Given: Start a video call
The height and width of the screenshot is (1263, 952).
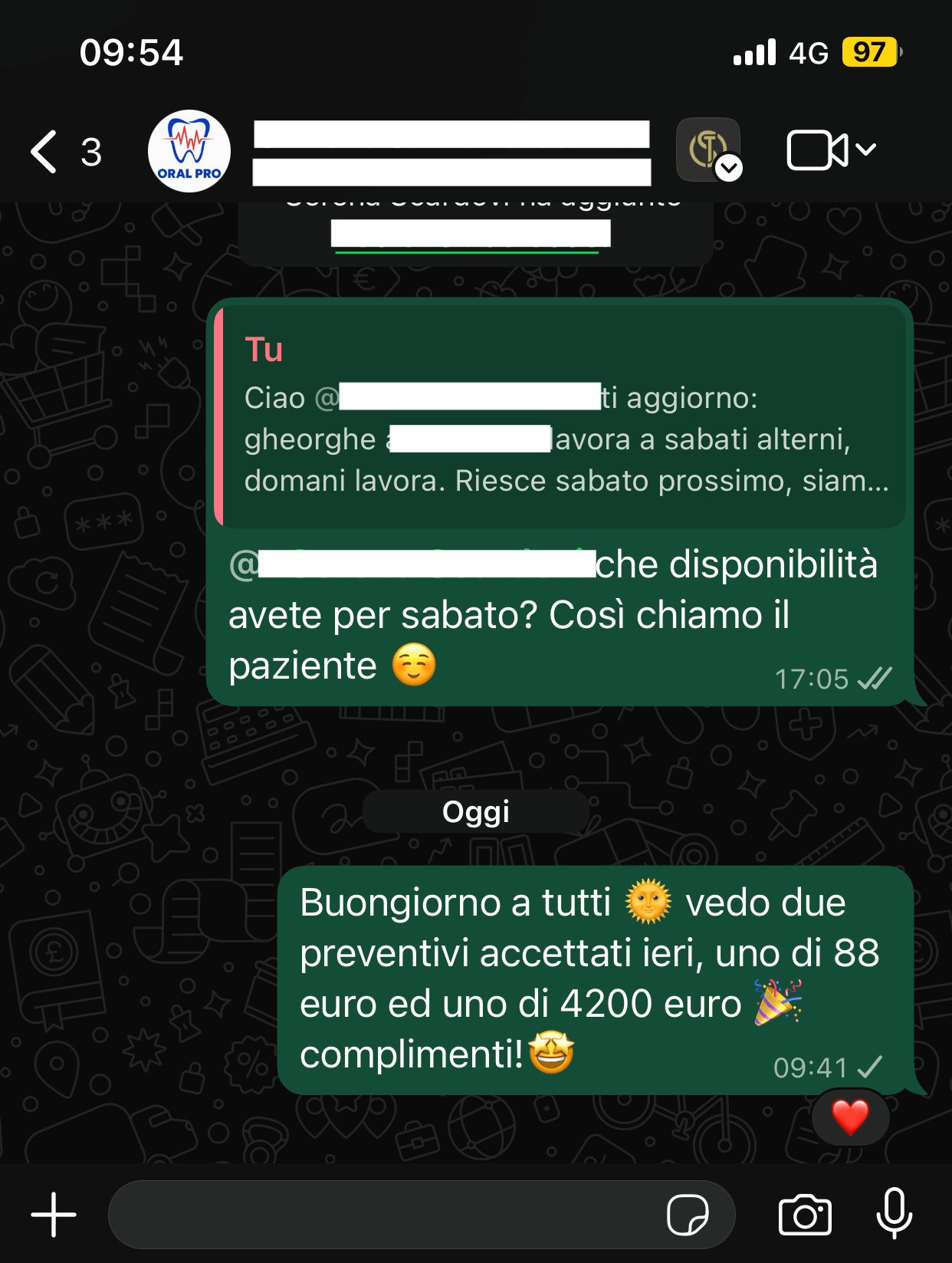Looking at the screenshot, I should [818, 150].
